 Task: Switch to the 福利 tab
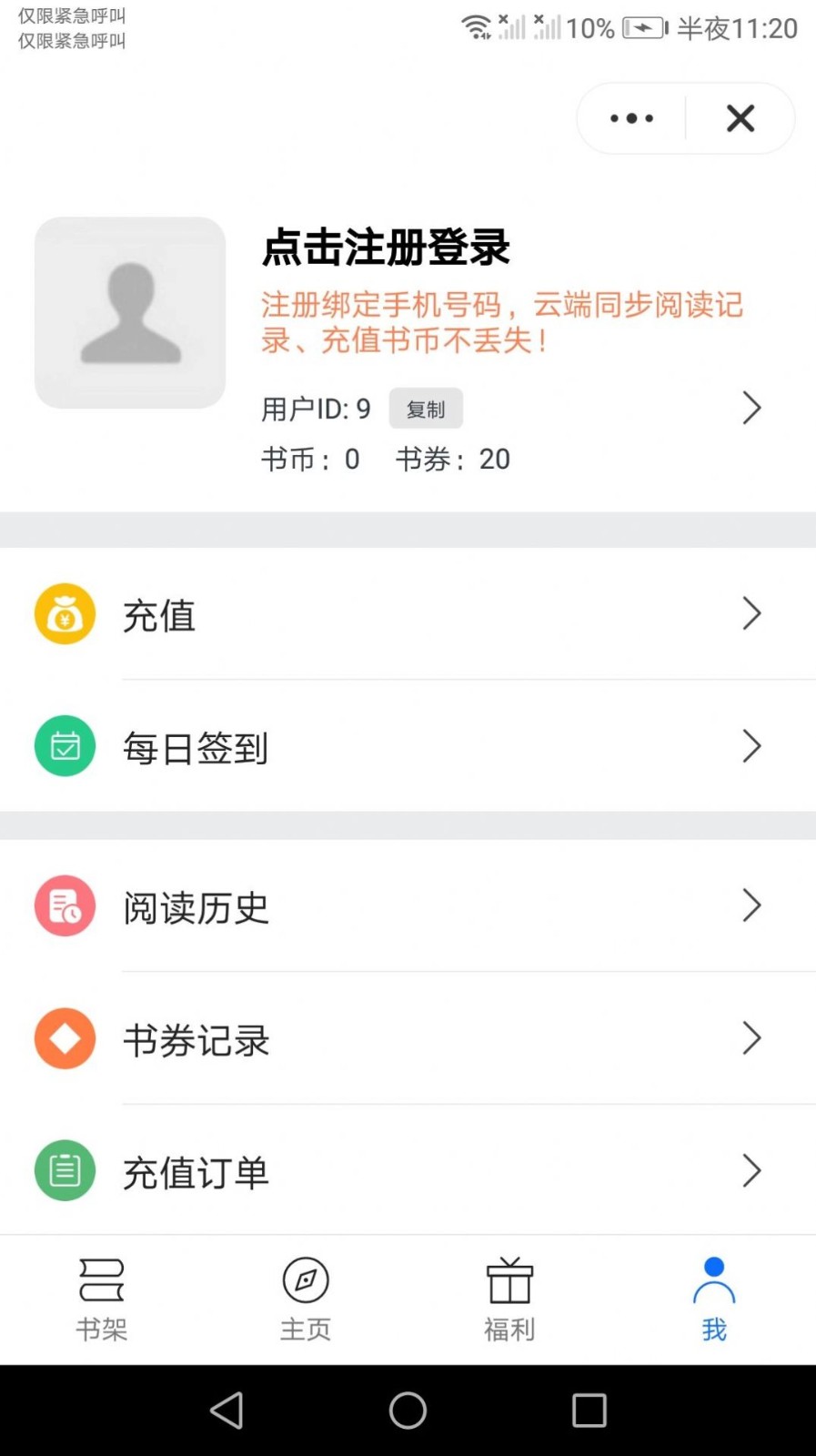509,1297
